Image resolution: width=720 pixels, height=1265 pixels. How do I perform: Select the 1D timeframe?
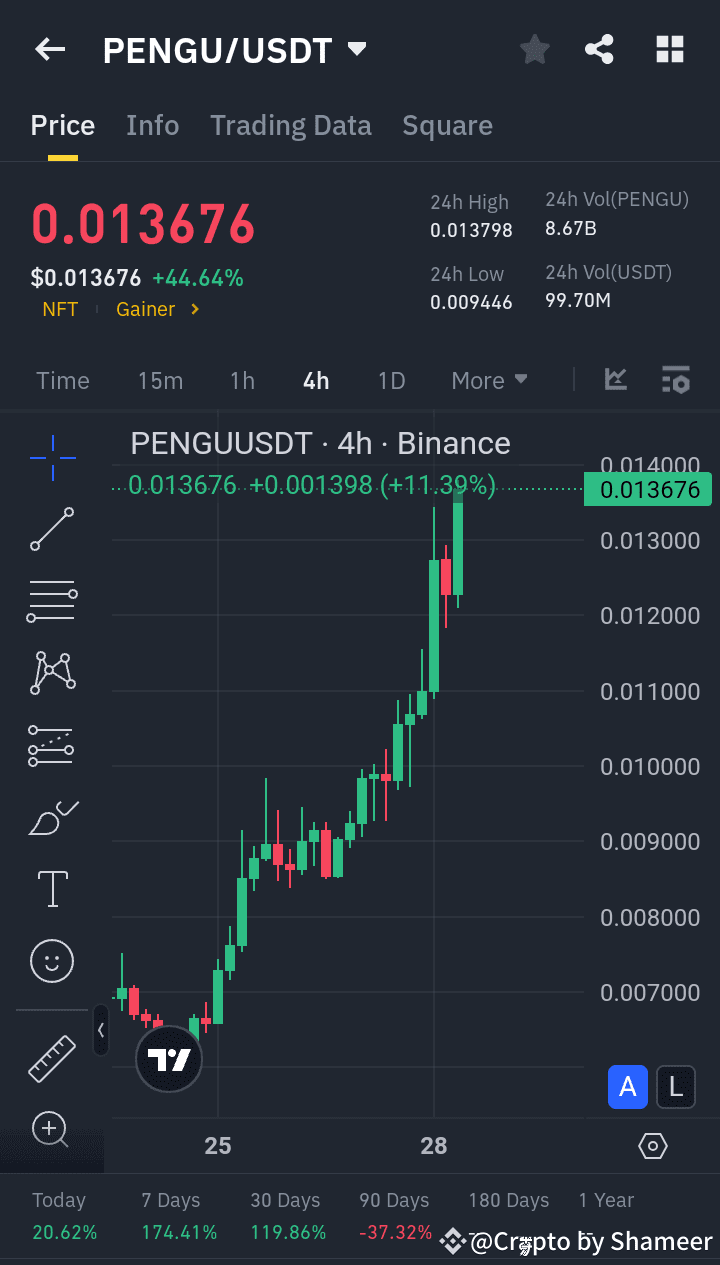(x=391, y=380)
